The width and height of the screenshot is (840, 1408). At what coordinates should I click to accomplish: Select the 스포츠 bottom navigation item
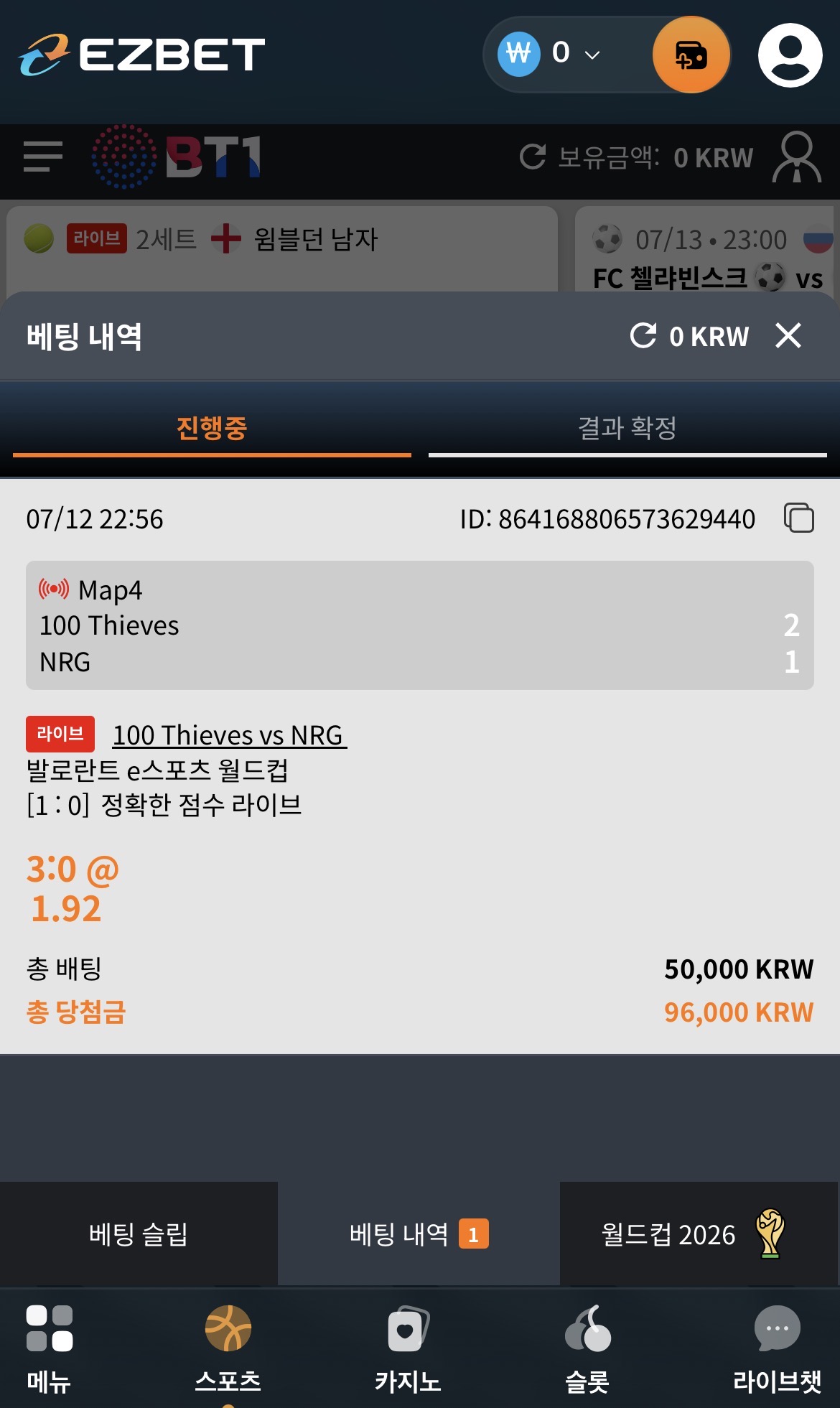click(x=228, y=1348)
